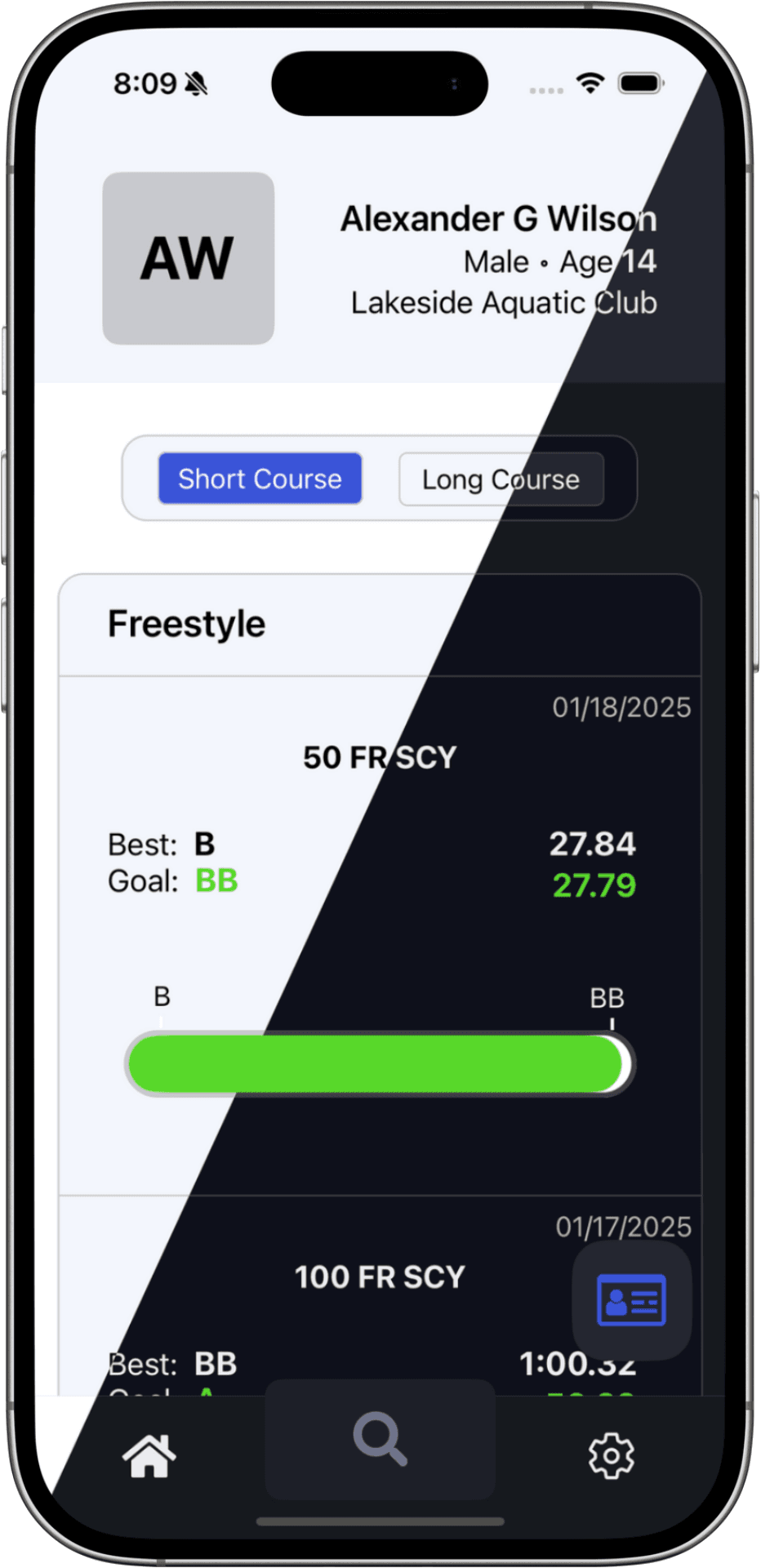
Task: Tap the floating swimmer ID card button
Action: point(631,1300)
